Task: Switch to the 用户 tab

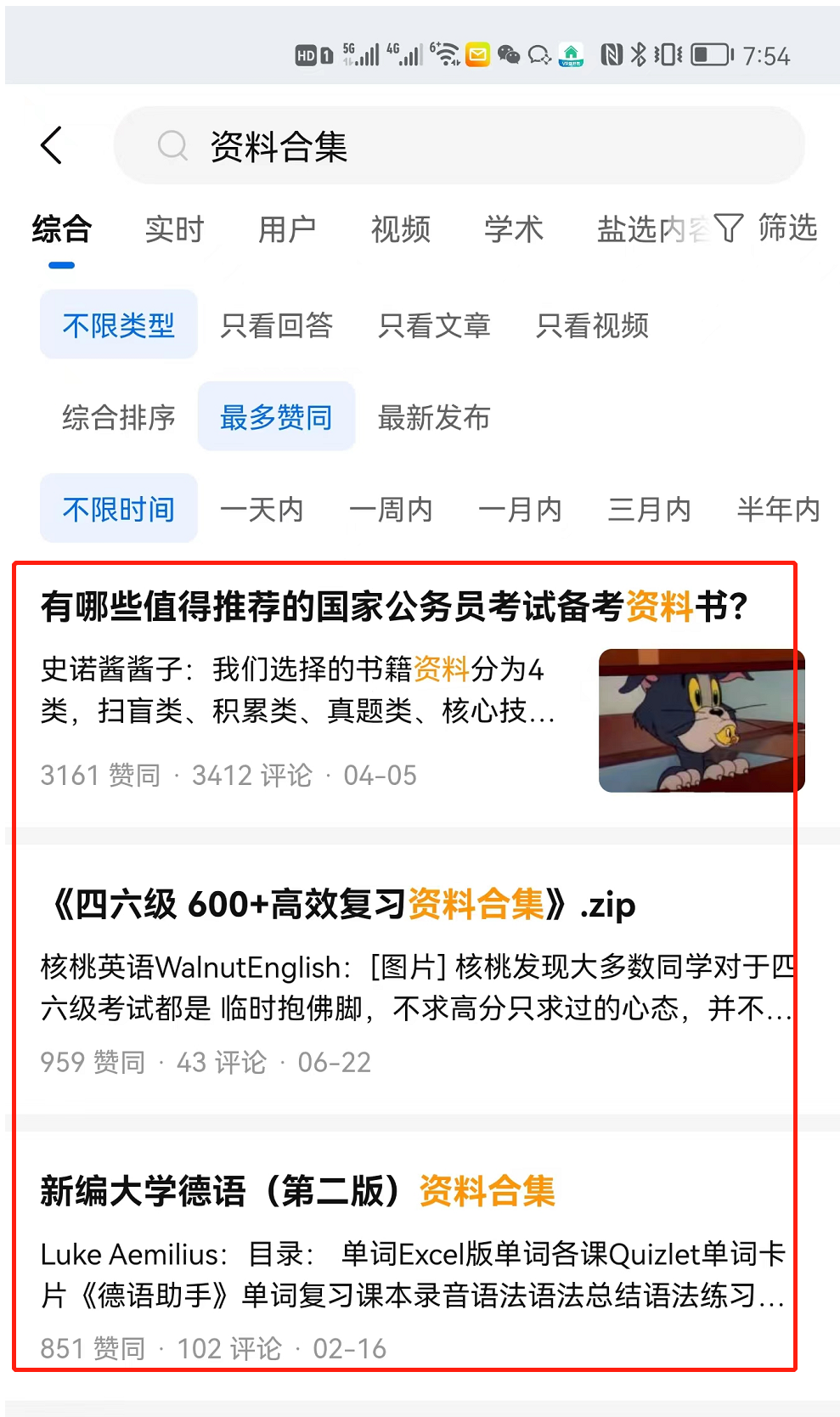Action: point(287,229)
